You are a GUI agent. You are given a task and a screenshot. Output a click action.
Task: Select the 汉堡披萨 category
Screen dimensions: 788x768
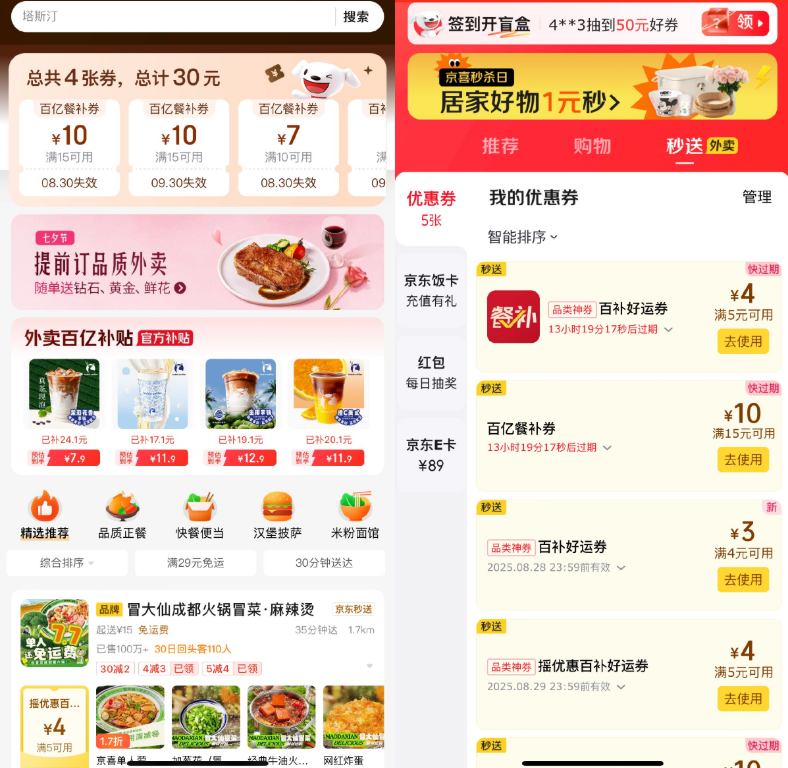[x=278, y=516]
